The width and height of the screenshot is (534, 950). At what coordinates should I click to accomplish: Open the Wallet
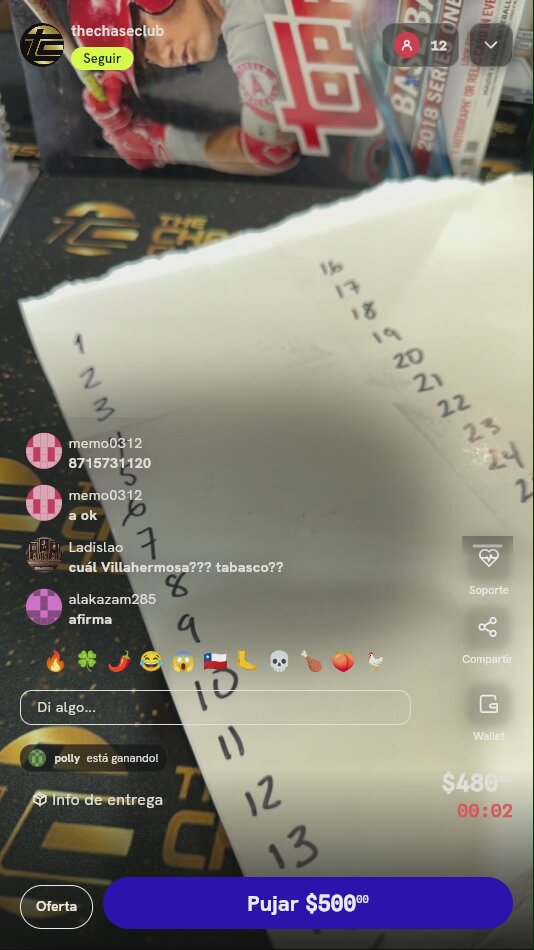(x=488, y=717)
